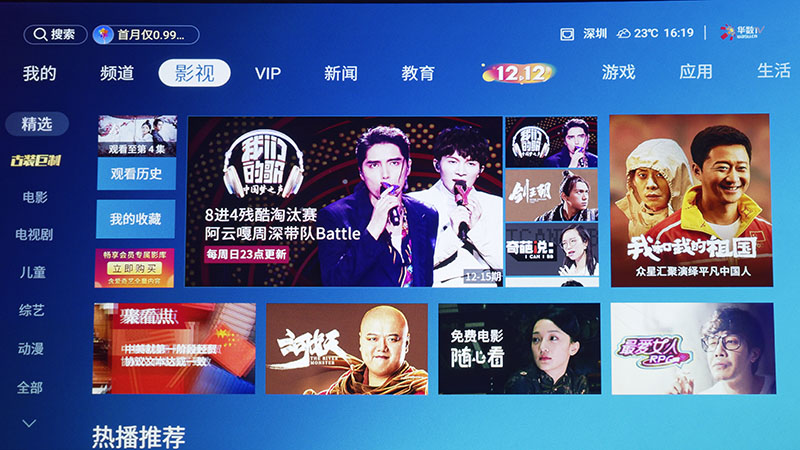
Task: Select 电影 in the side menu
Action: click(x=34, y=197)
